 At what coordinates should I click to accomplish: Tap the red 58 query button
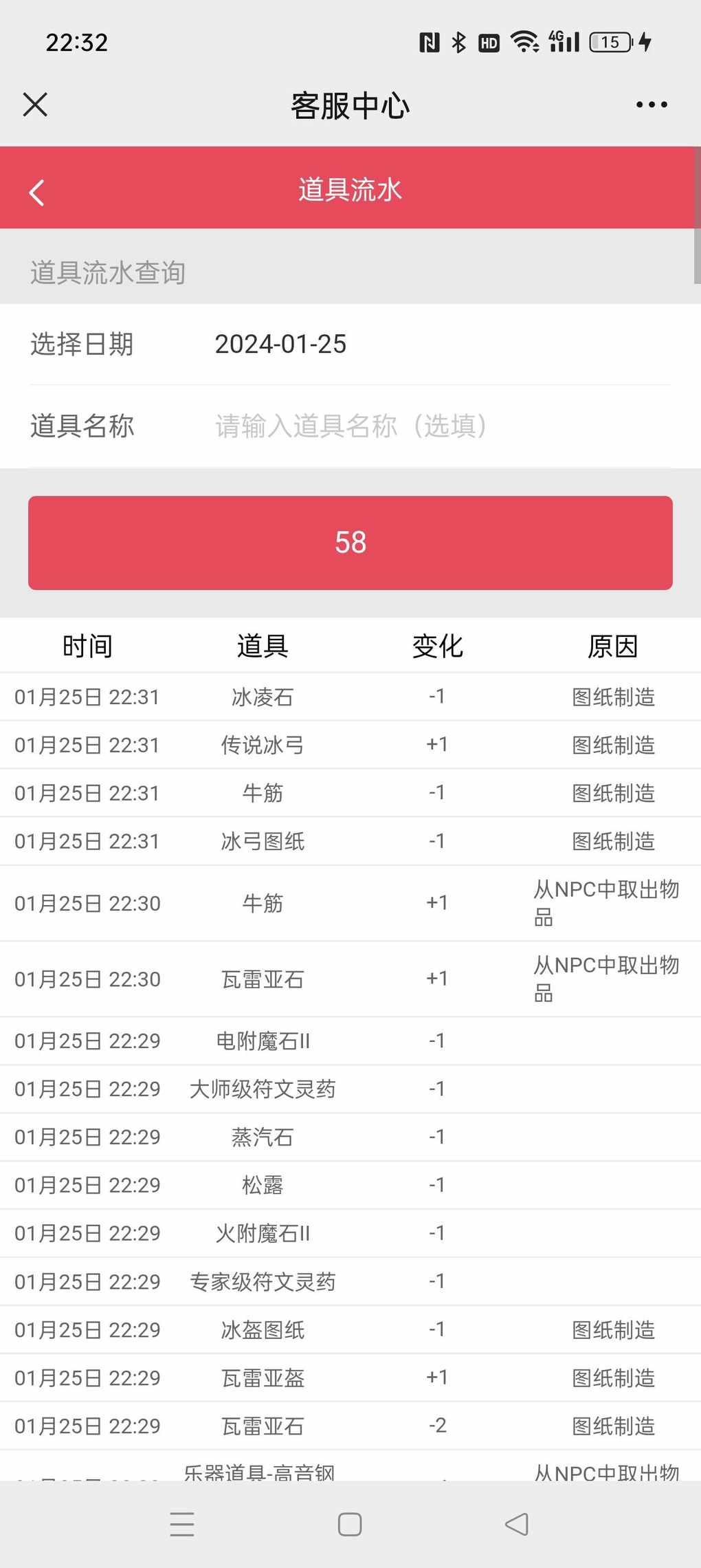click(x=350, y=543)
